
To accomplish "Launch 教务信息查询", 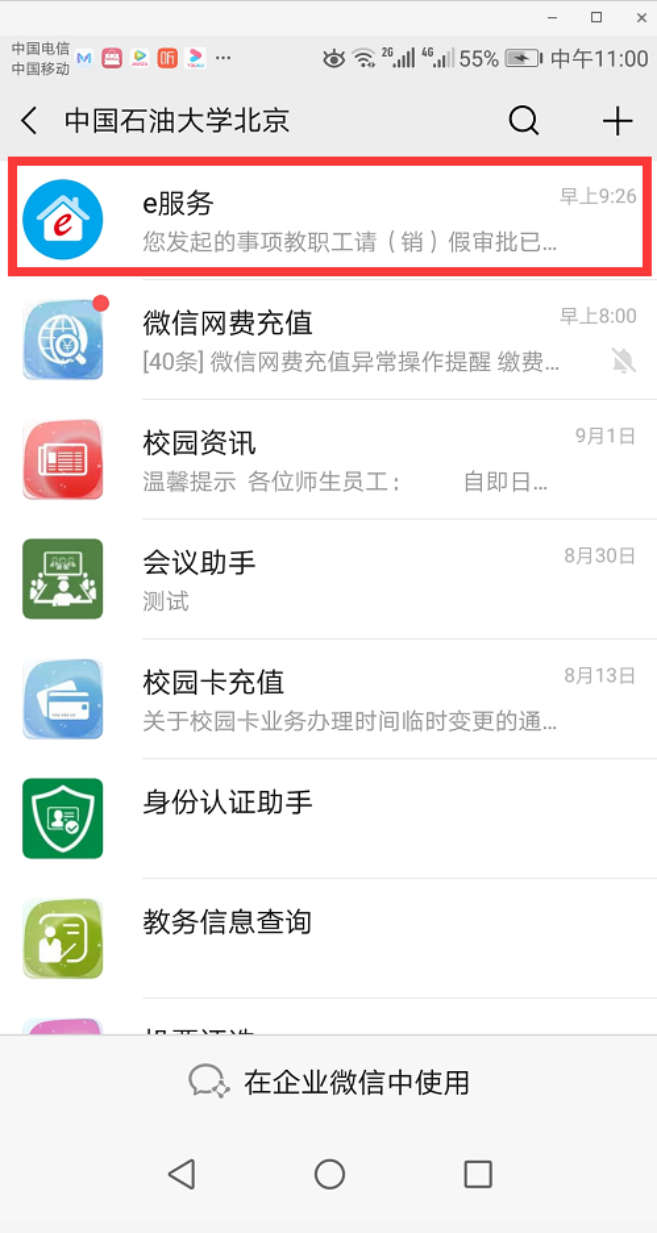I will 328,938.
